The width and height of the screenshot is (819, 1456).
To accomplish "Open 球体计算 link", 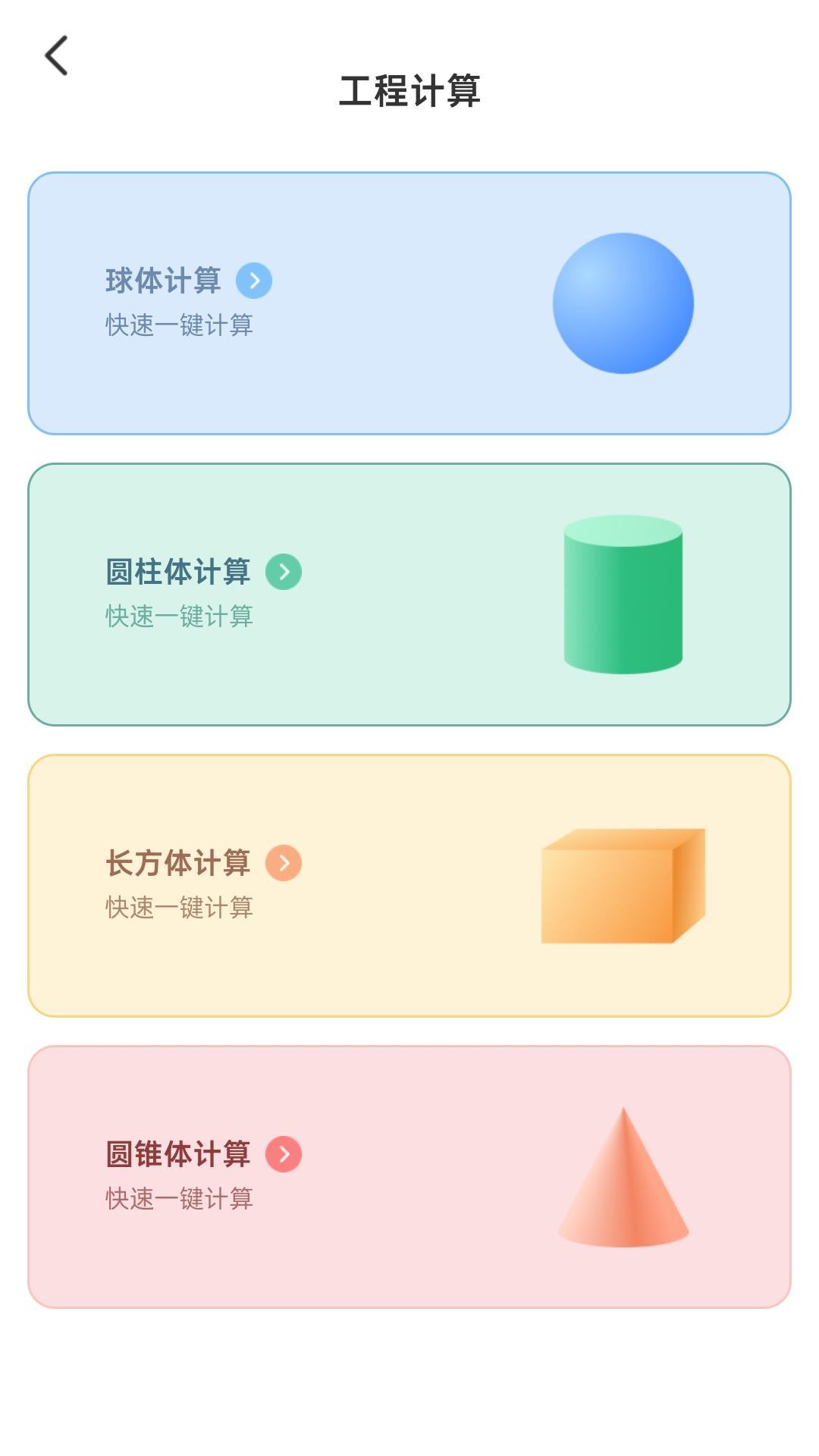I will (162, 281).
